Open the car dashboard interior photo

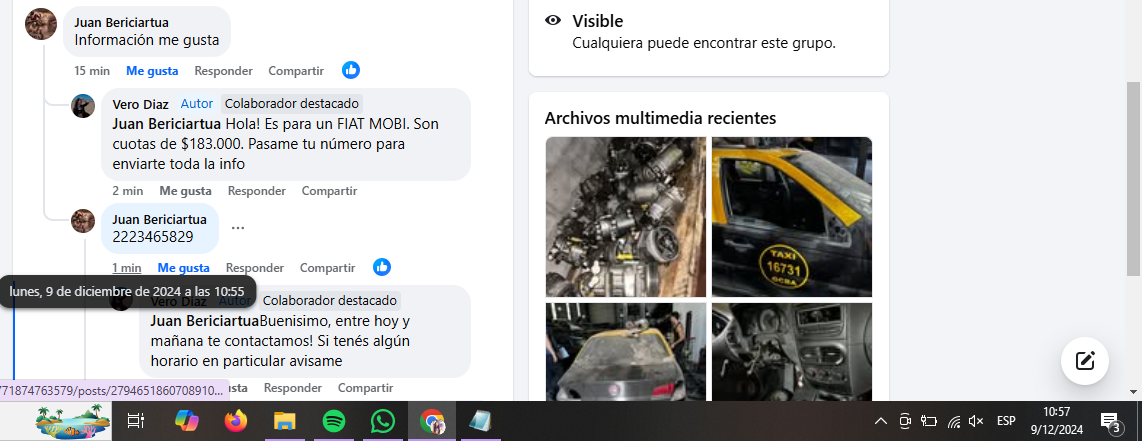tap(791, 351)
